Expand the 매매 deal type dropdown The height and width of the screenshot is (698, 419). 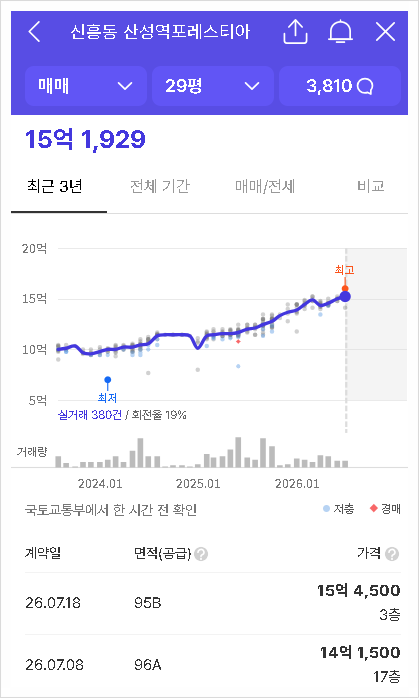85,86
